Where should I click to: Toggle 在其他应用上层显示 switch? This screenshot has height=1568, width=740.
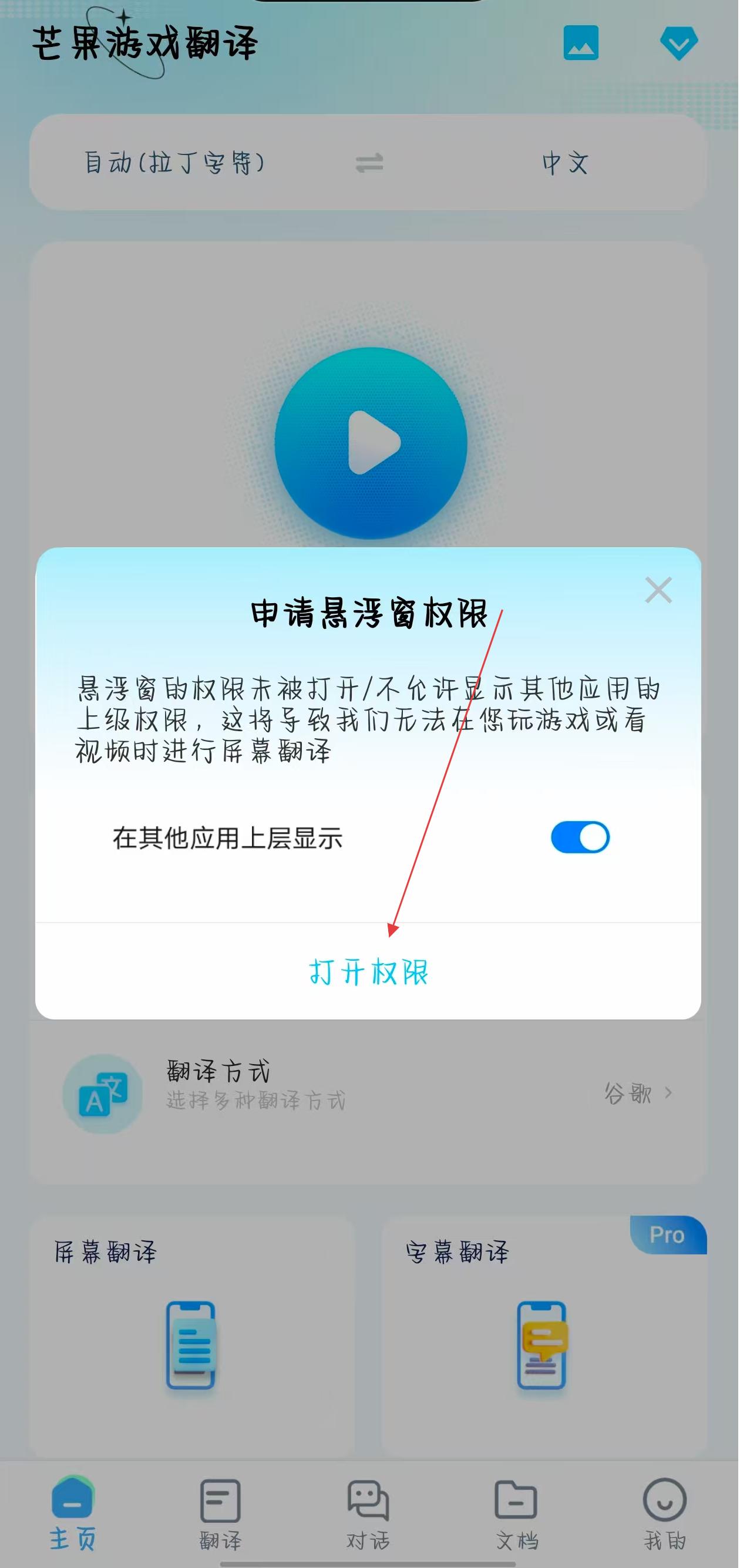(x=579, y=837)
